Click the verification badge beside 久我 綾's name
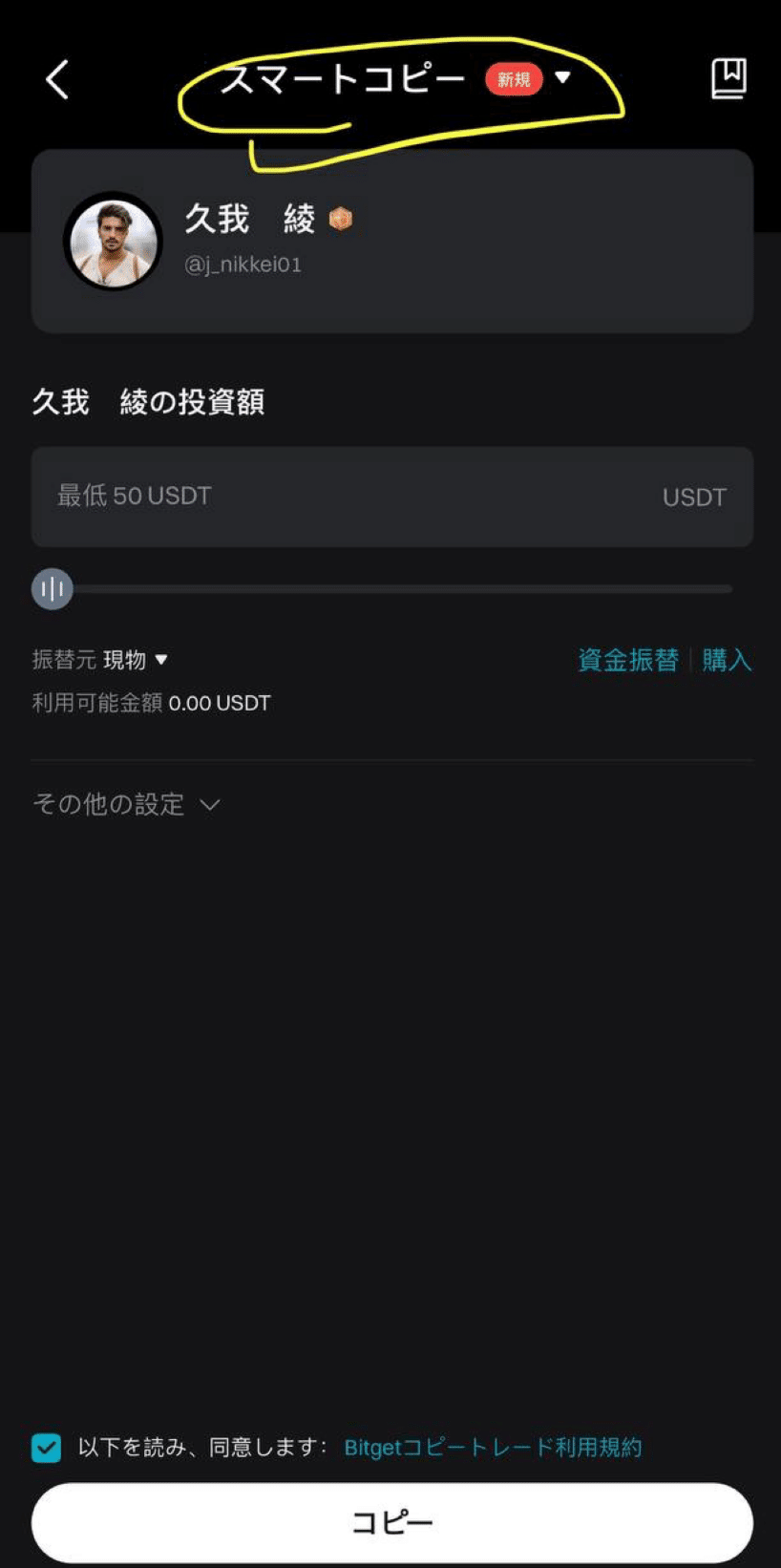Viewport: 781px width, 1568px height. (341, 219)
